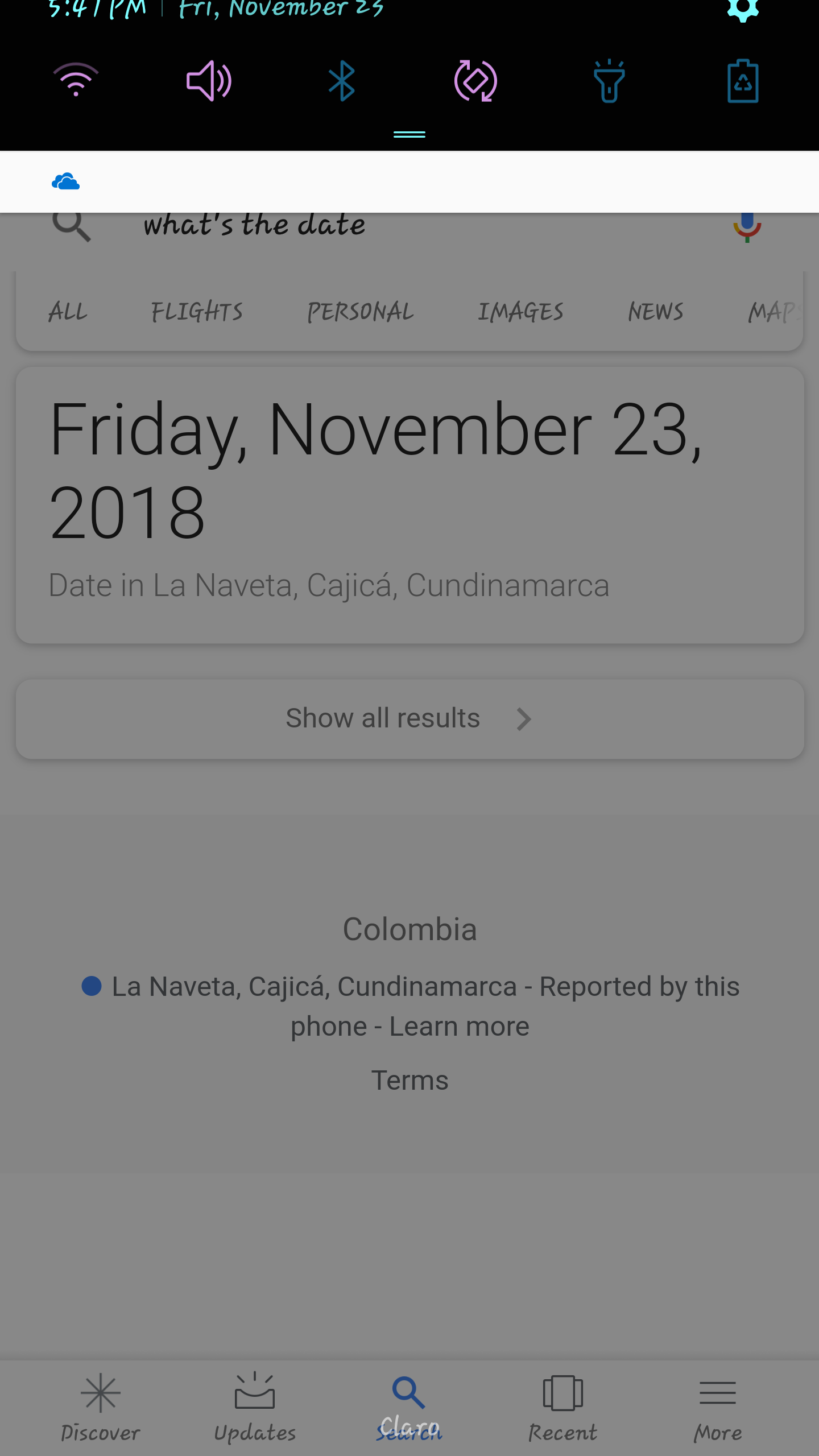Image resolution: width=819 pixels, height=1456 pixels.
Task: Switch to the Personal tab
Action: [361, 312]
